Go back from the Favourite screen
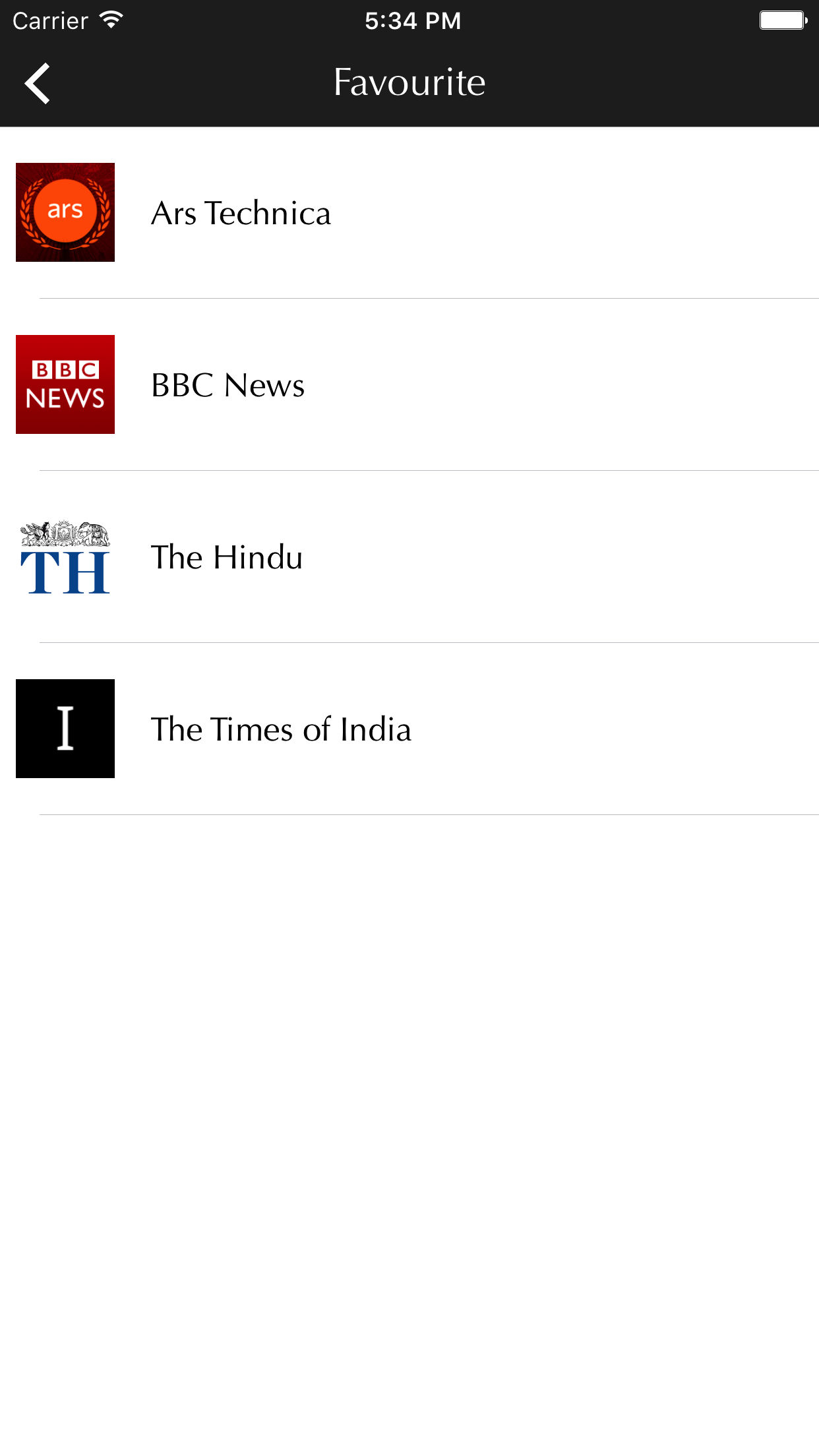 pyautogui.click(x=38, y=83)
